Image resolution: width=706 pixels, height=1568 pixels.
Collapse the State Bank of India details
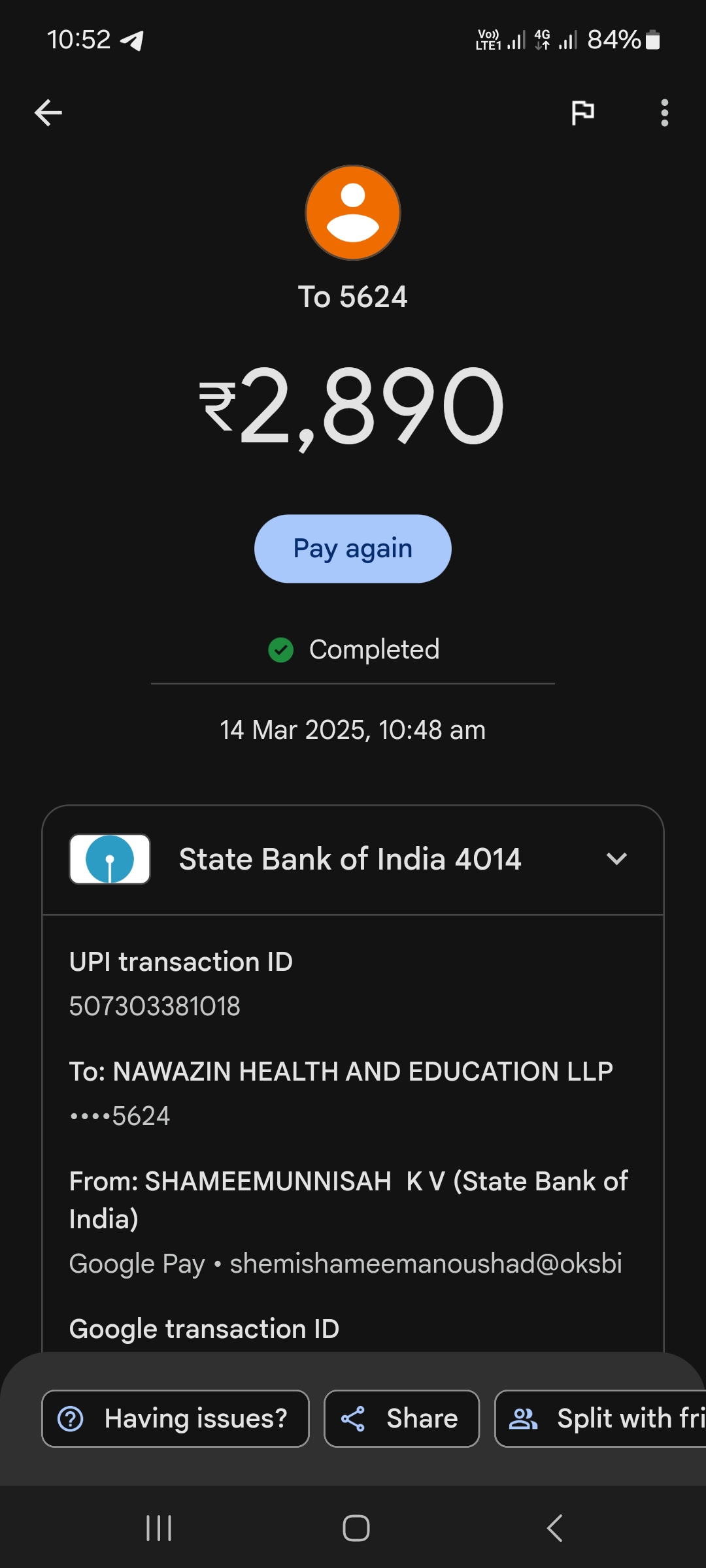pos(616,858)
